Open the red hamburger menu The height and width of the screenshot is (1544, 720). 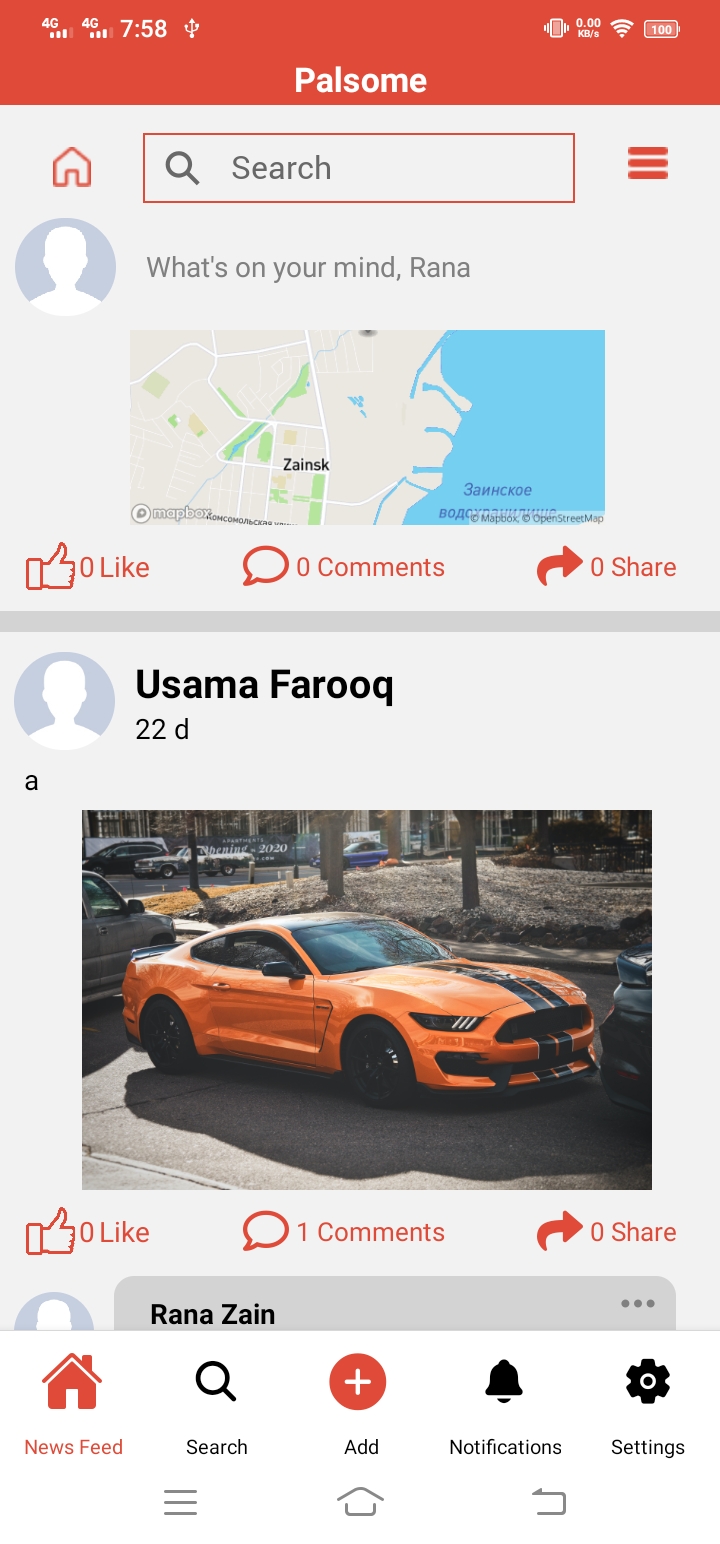pyautogui.click(x=648, y=163)
